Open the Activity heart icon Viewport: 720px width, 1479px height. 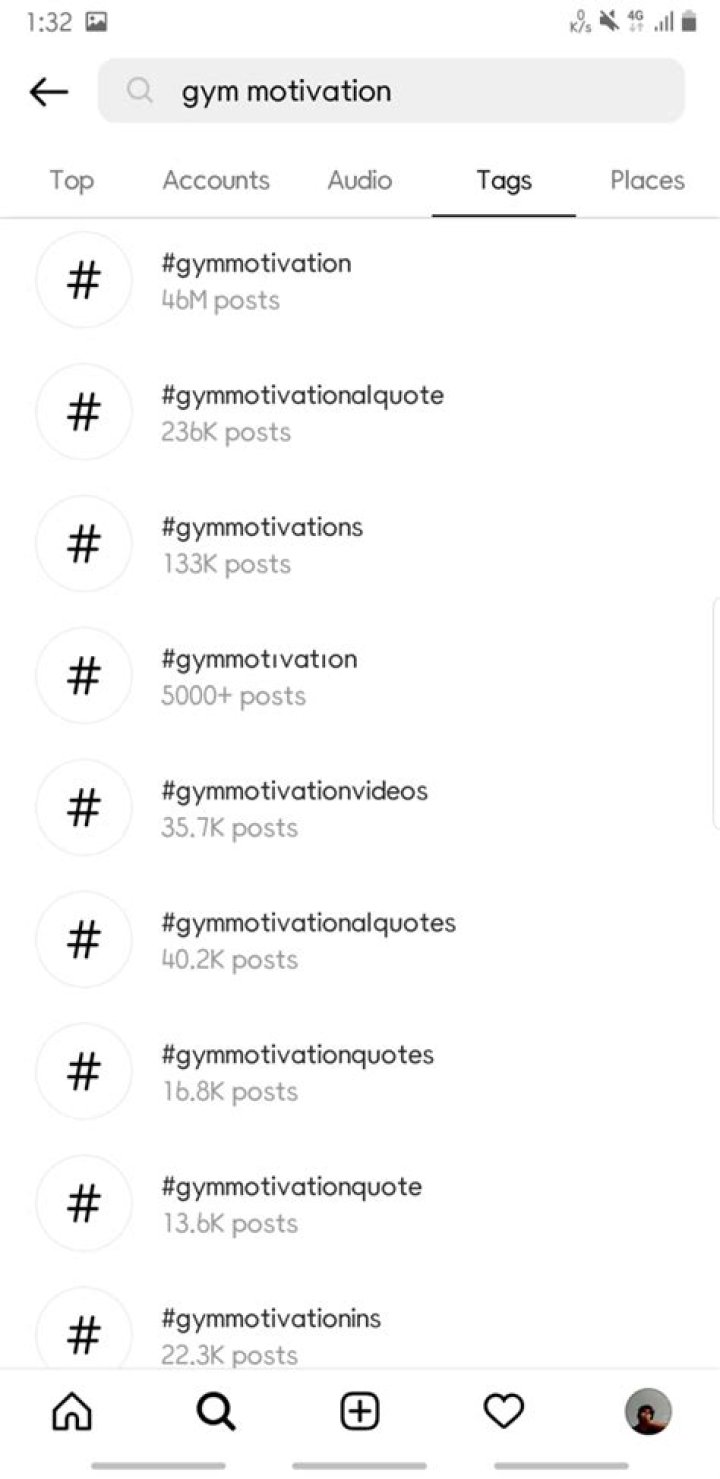pos(503,1411)
